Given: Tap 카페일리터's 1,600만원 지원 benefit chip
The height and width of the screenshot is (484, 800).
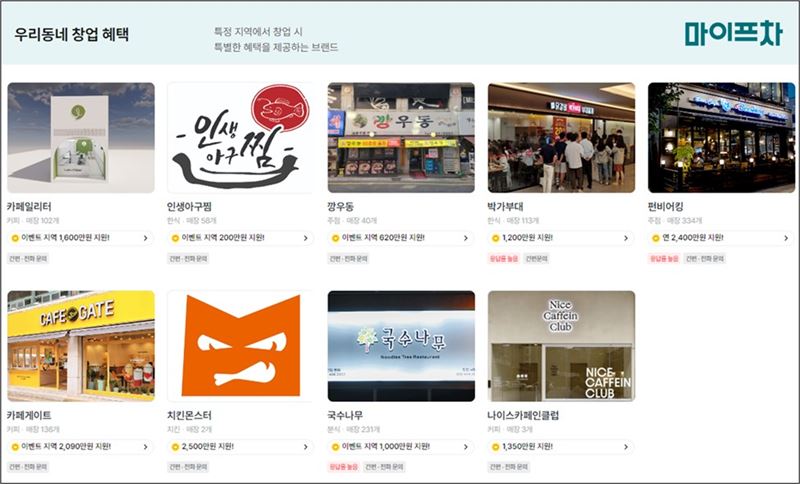Looking at the screenshot, I should (x=80, y=238).
